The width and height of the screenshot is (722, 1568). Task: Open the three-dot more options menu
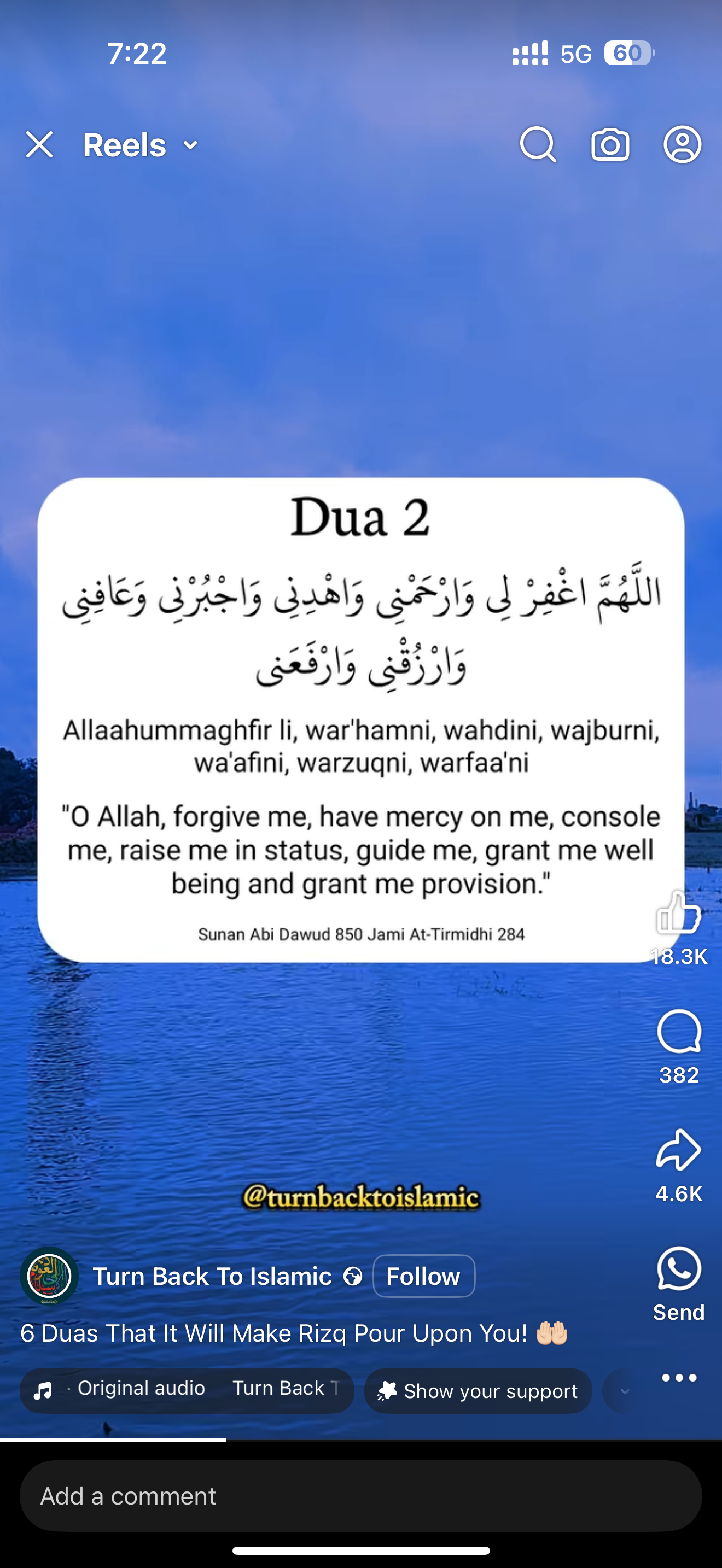[678, 1378]
